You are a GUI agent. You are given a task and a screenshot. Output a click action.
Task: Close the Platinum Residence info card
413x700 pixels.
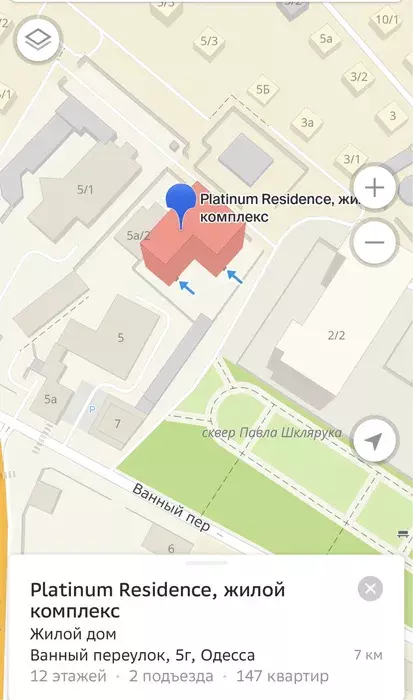(370, 589)
